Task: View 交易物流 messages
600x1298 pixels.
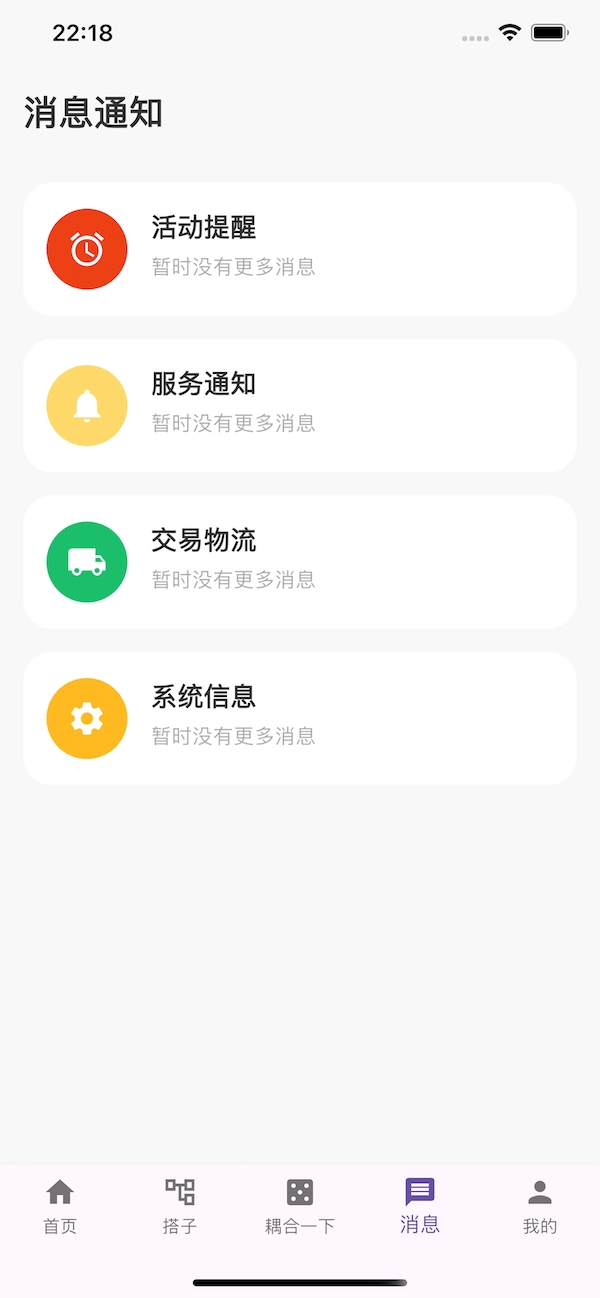Action: pyautogui.click(x=300, y=562)
